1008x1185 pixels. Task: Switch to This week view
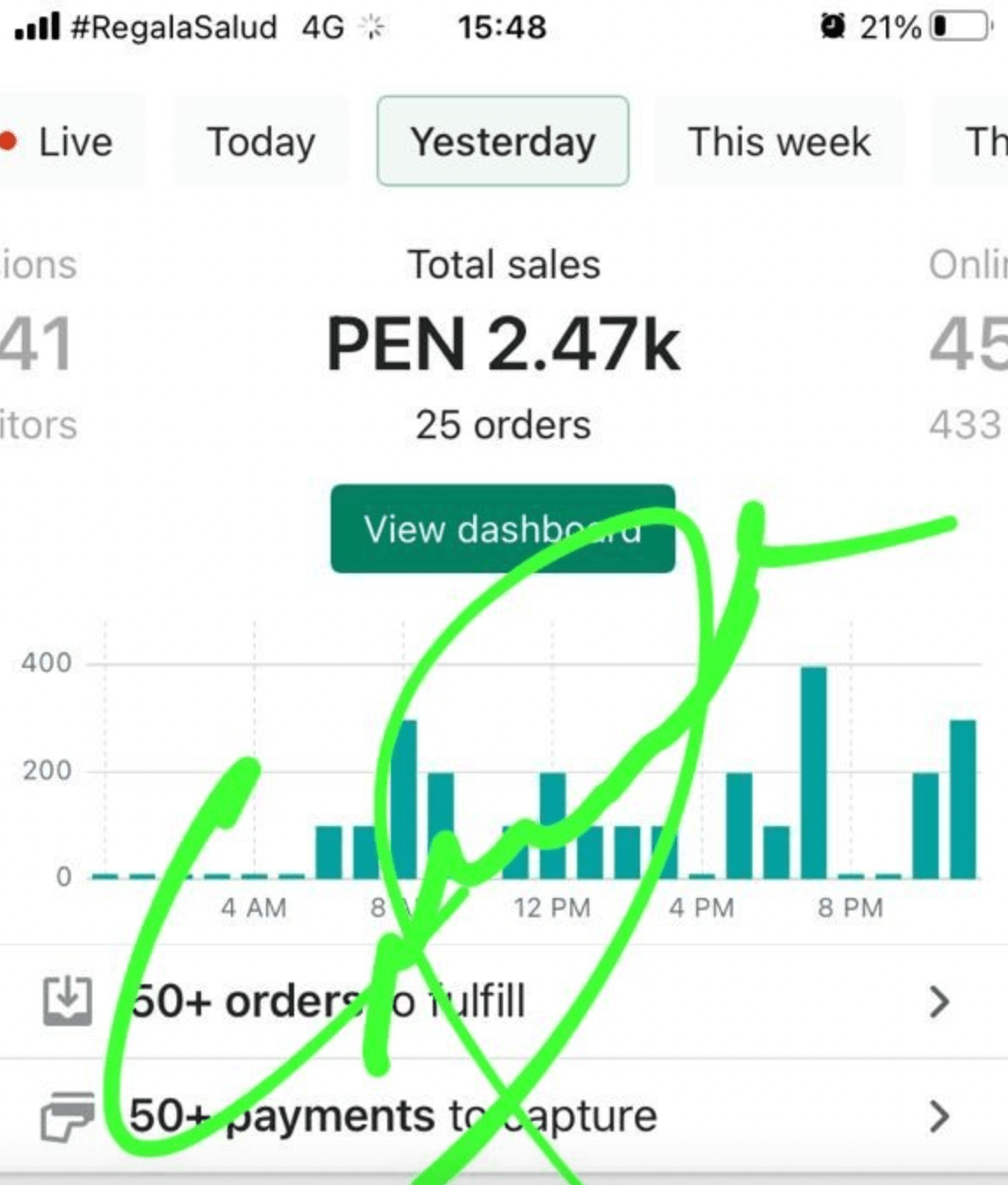point(779,142)
